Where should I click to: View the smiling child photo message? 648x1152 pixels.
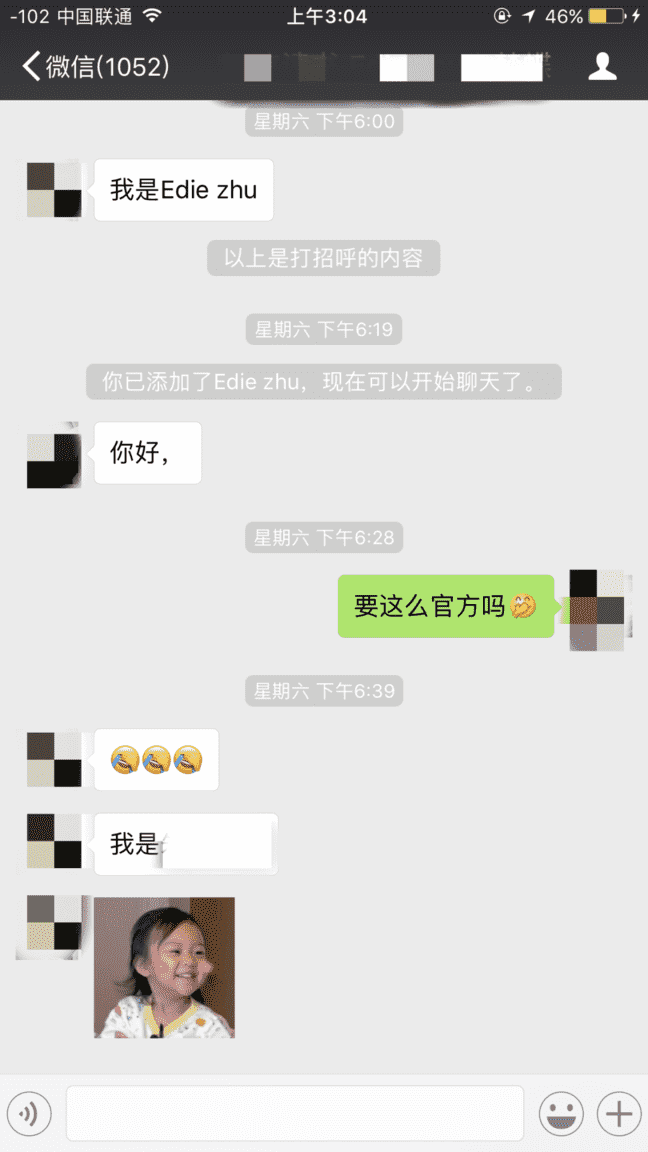point(164,967)
